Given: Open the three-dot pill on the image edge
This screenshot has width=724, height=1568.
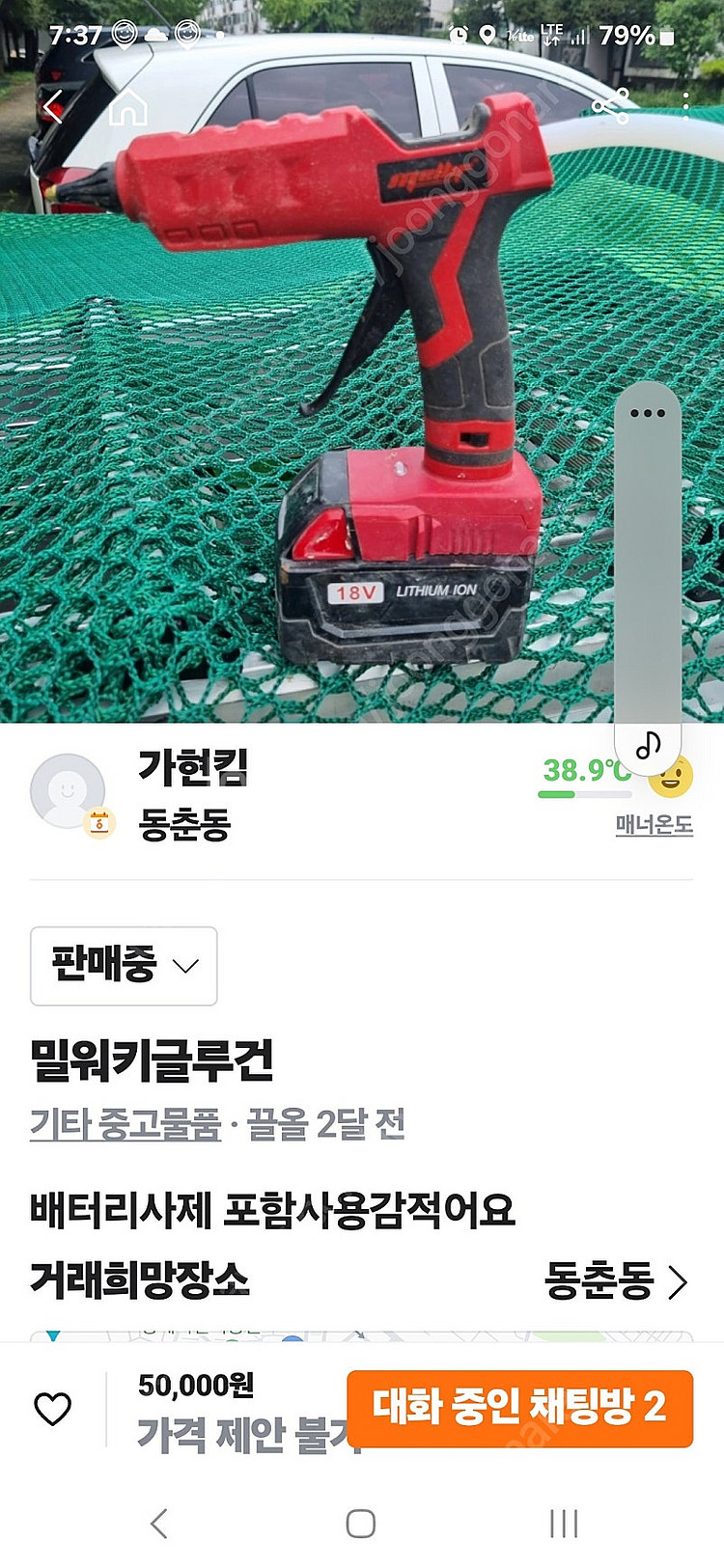Looking at the screenshot, I should point(645,415).
